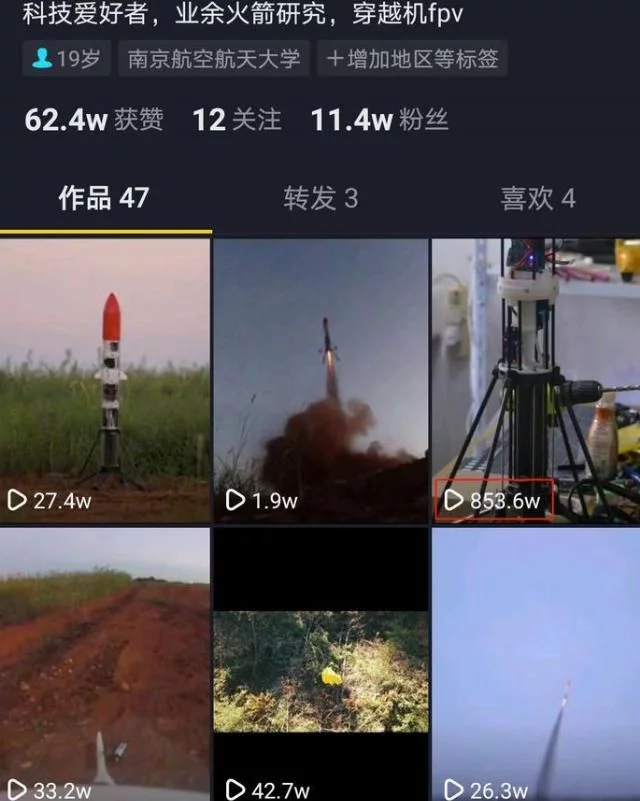
Task: Play the launch video with 1.9w plays
Action: point(320,380)
